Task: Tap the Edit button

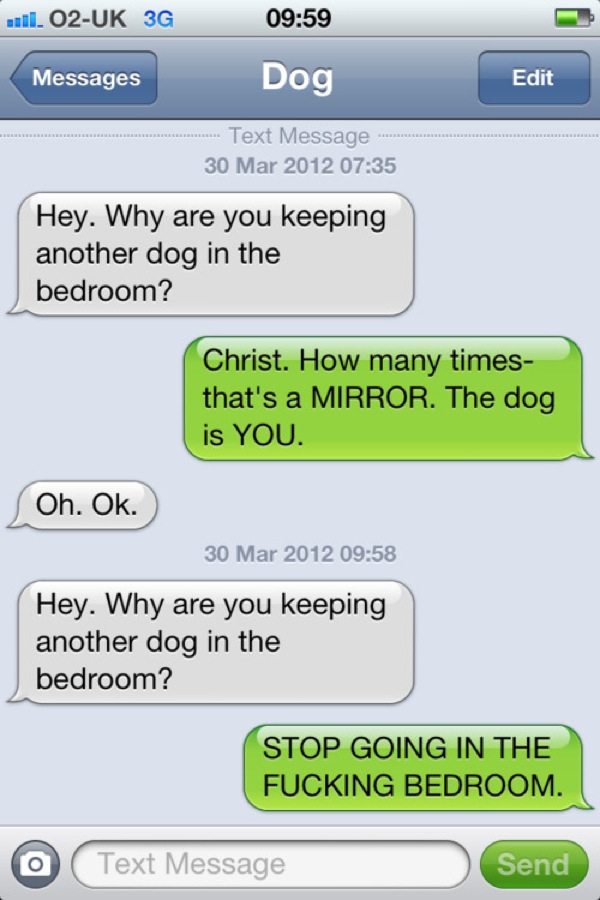Action: (x=532, y=78)
